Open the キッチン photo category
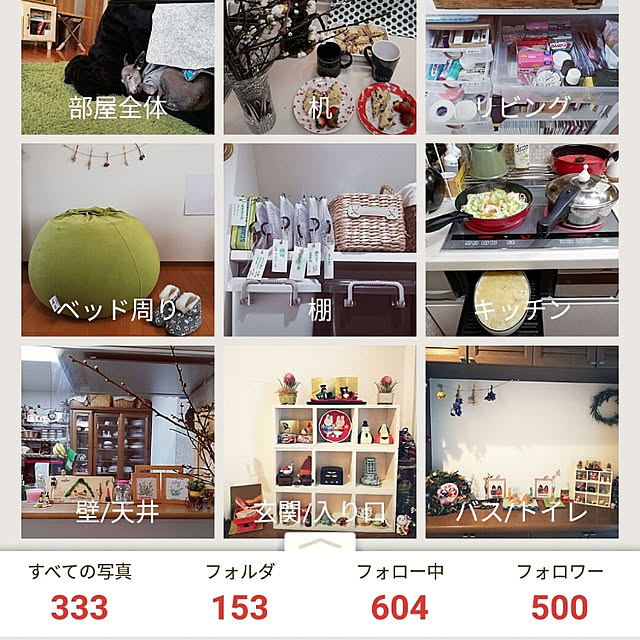This screenshot has width=640, height=640. (522, 240)
